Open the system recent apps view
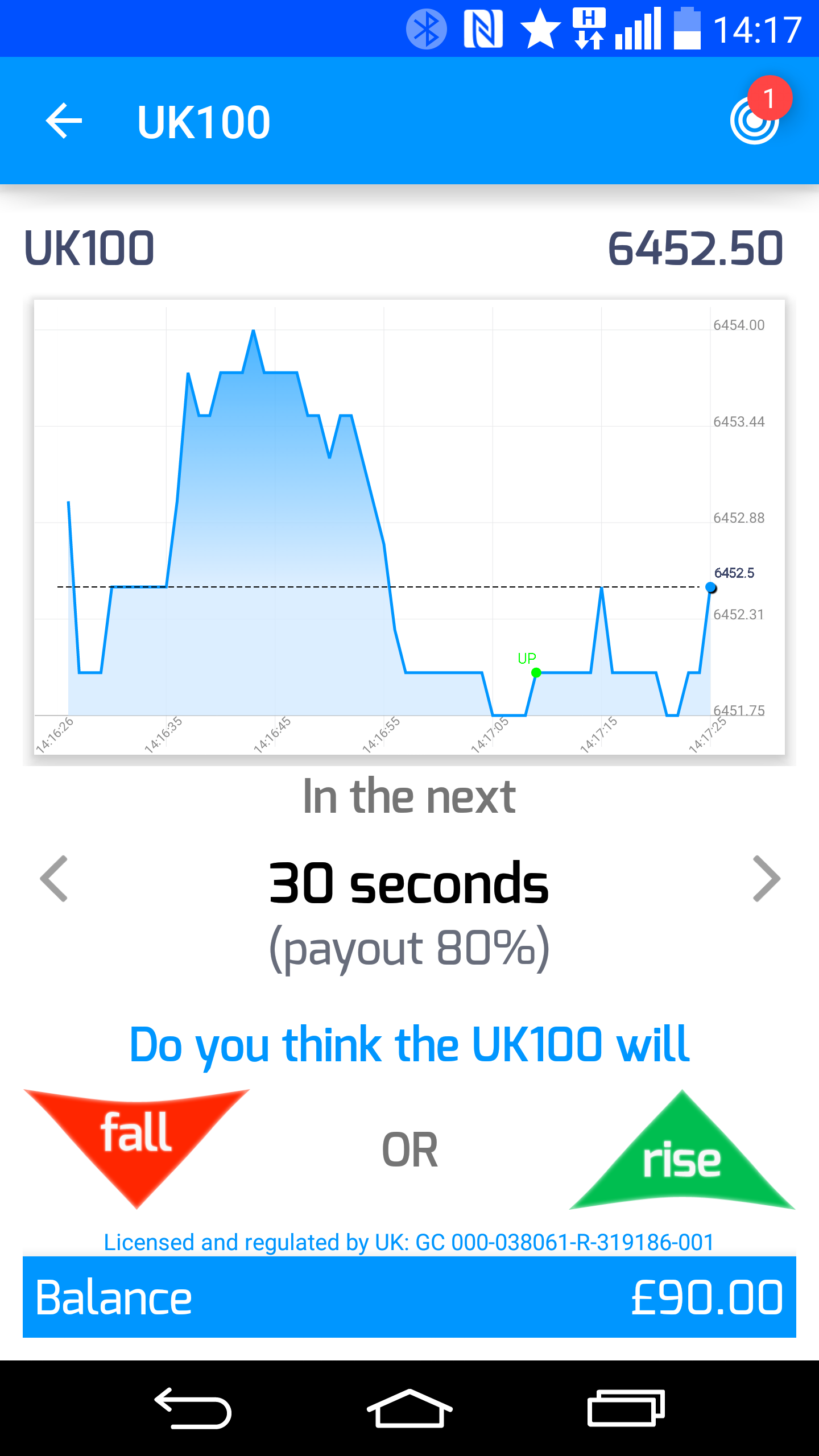Image resolution: width=819 pixels, height=1456 pixels. (x=626, y=1408)
